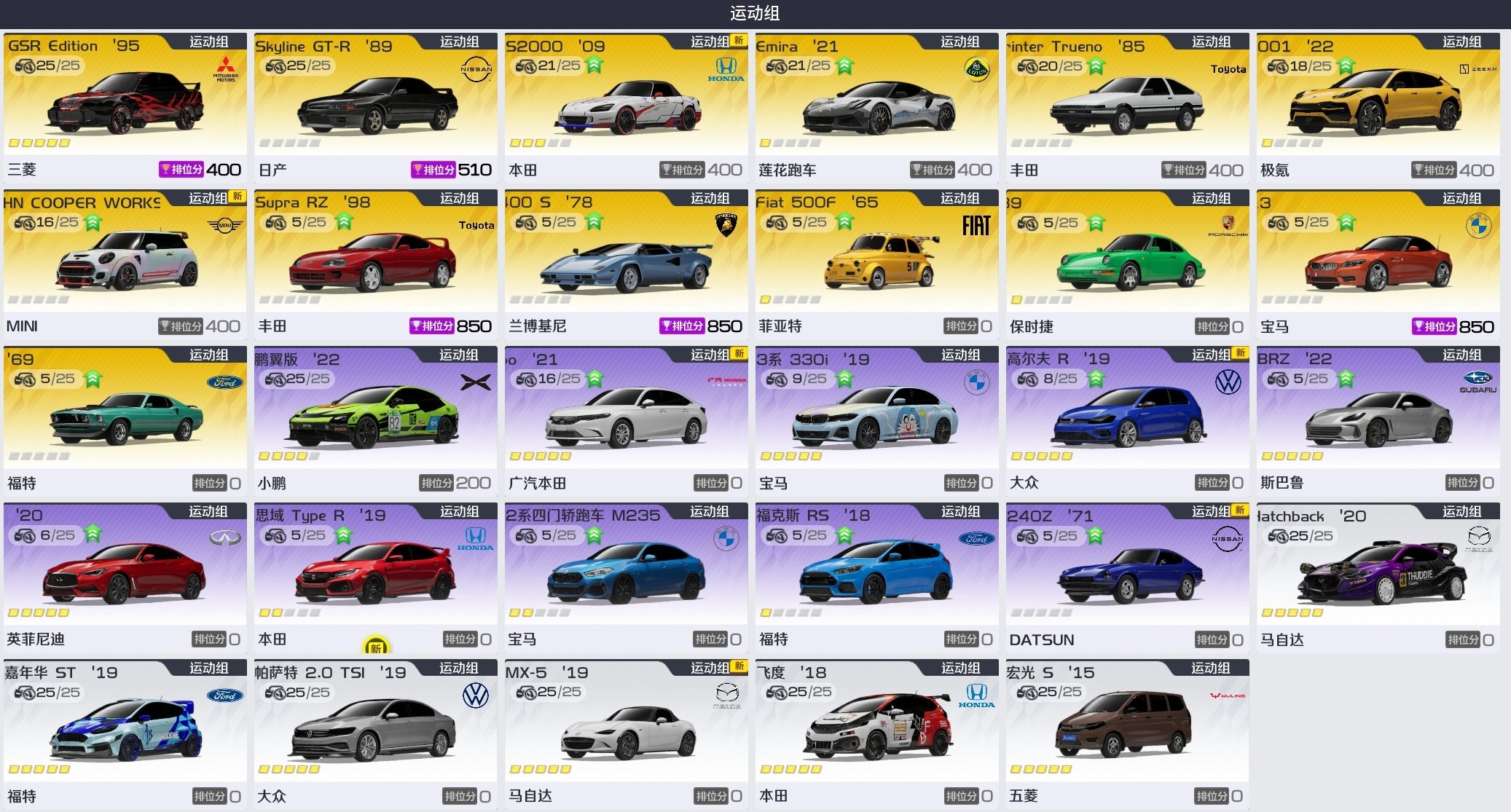The width and height of the screenshot is (1511, 812).
Task: View the BMW 3系 330i '19 card
Action: click(876, 419)
